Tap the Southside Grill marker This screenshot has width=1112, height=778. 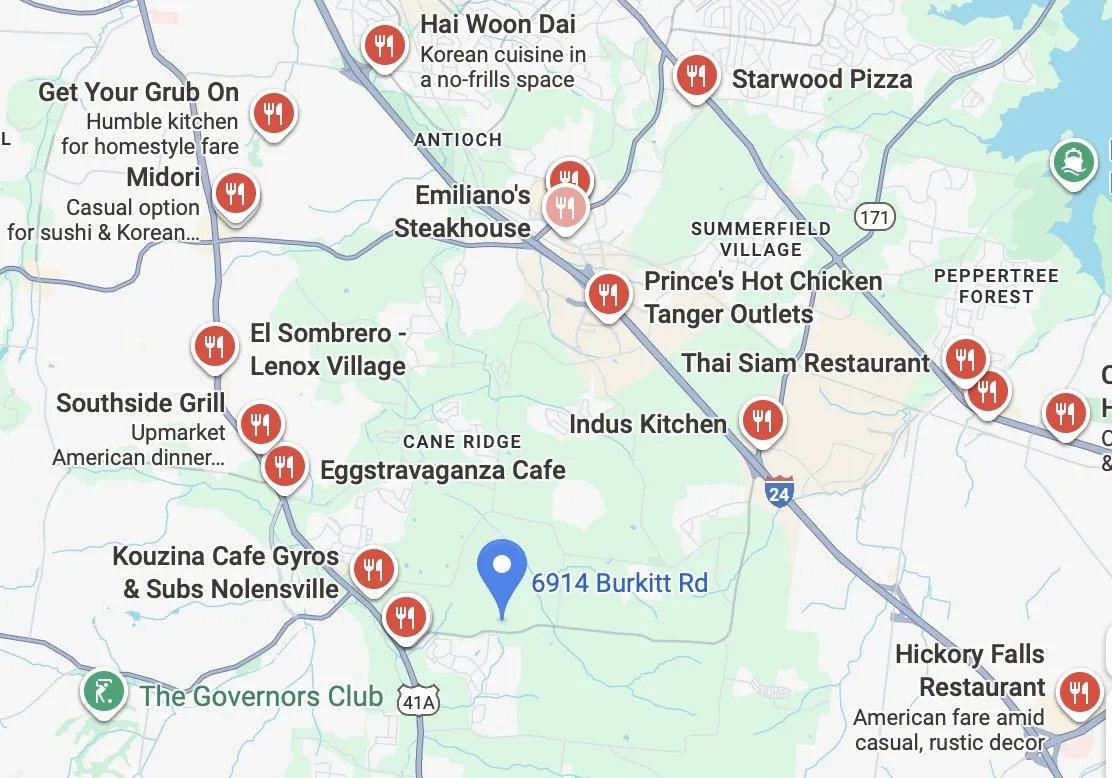(260, 425)
